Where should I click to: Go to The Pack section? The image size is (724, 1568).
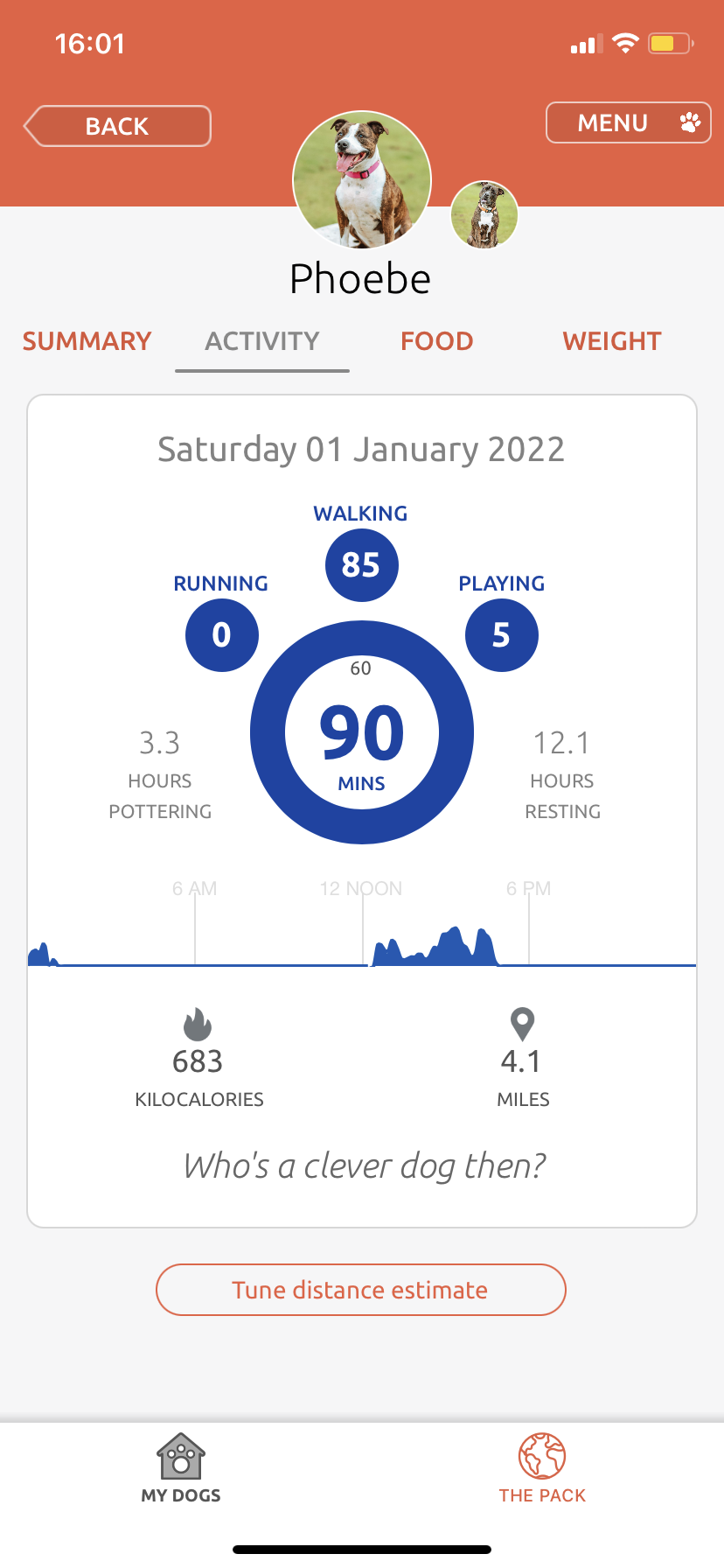click(542, 1468)
